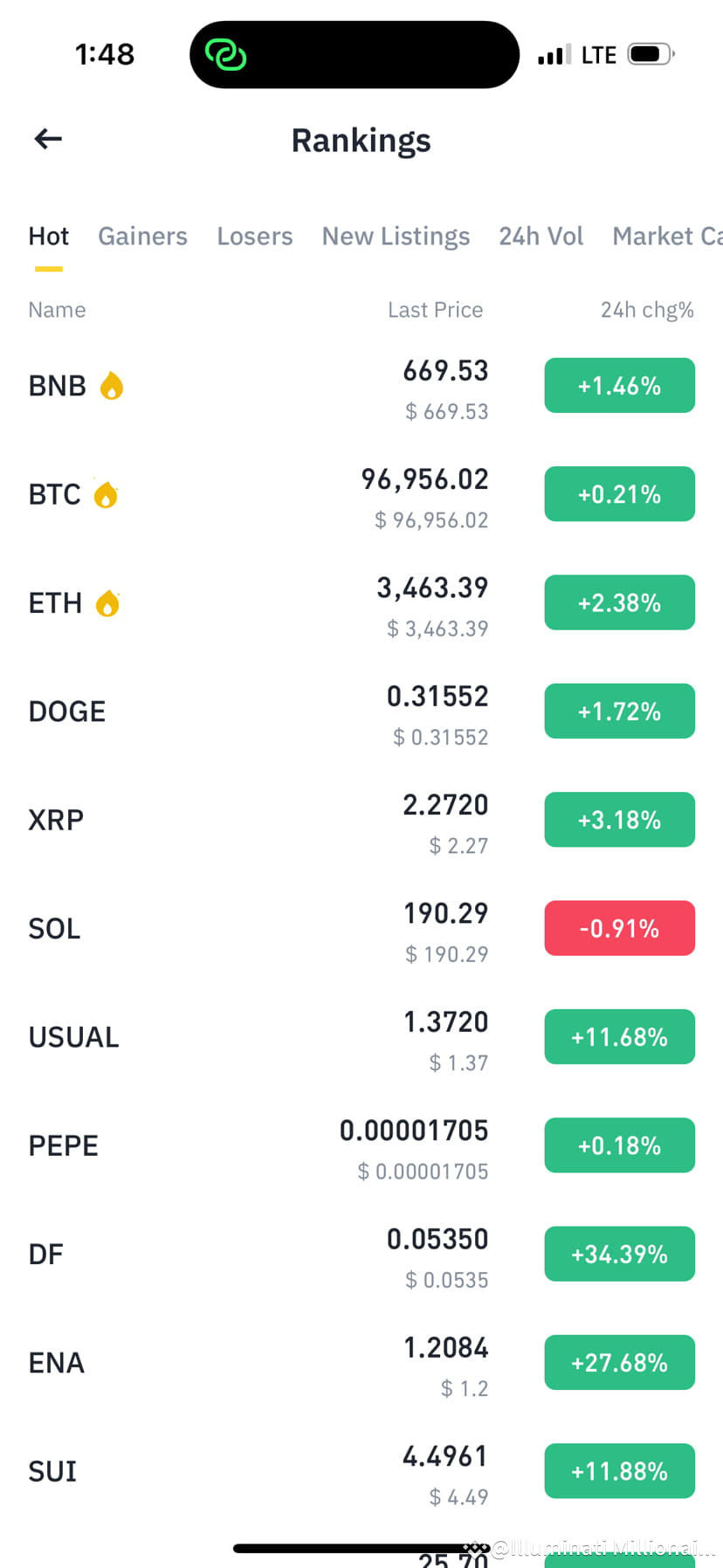Tap SOL's red -0.91% badge

point(619,928)
